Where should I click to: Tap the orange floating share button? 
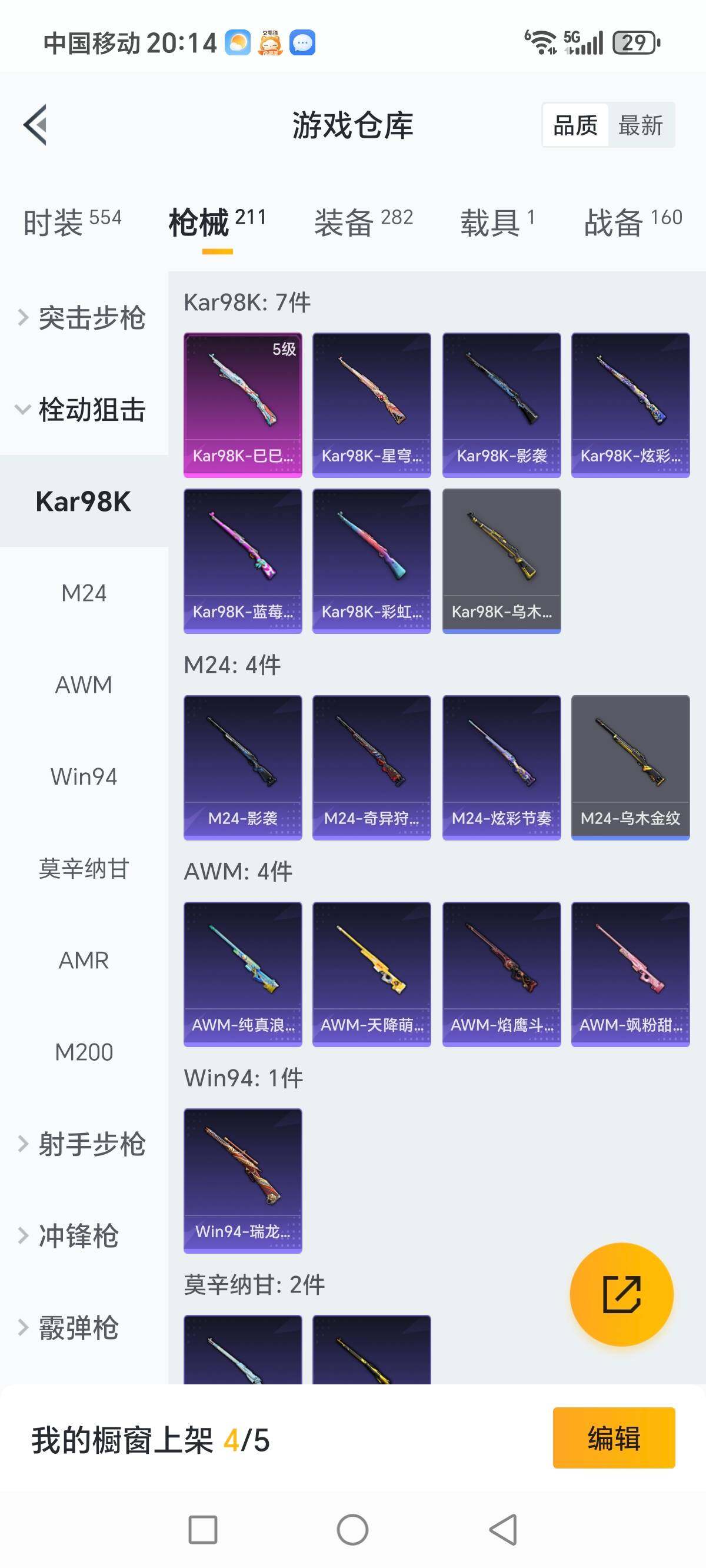click(x=621, y=1294)
